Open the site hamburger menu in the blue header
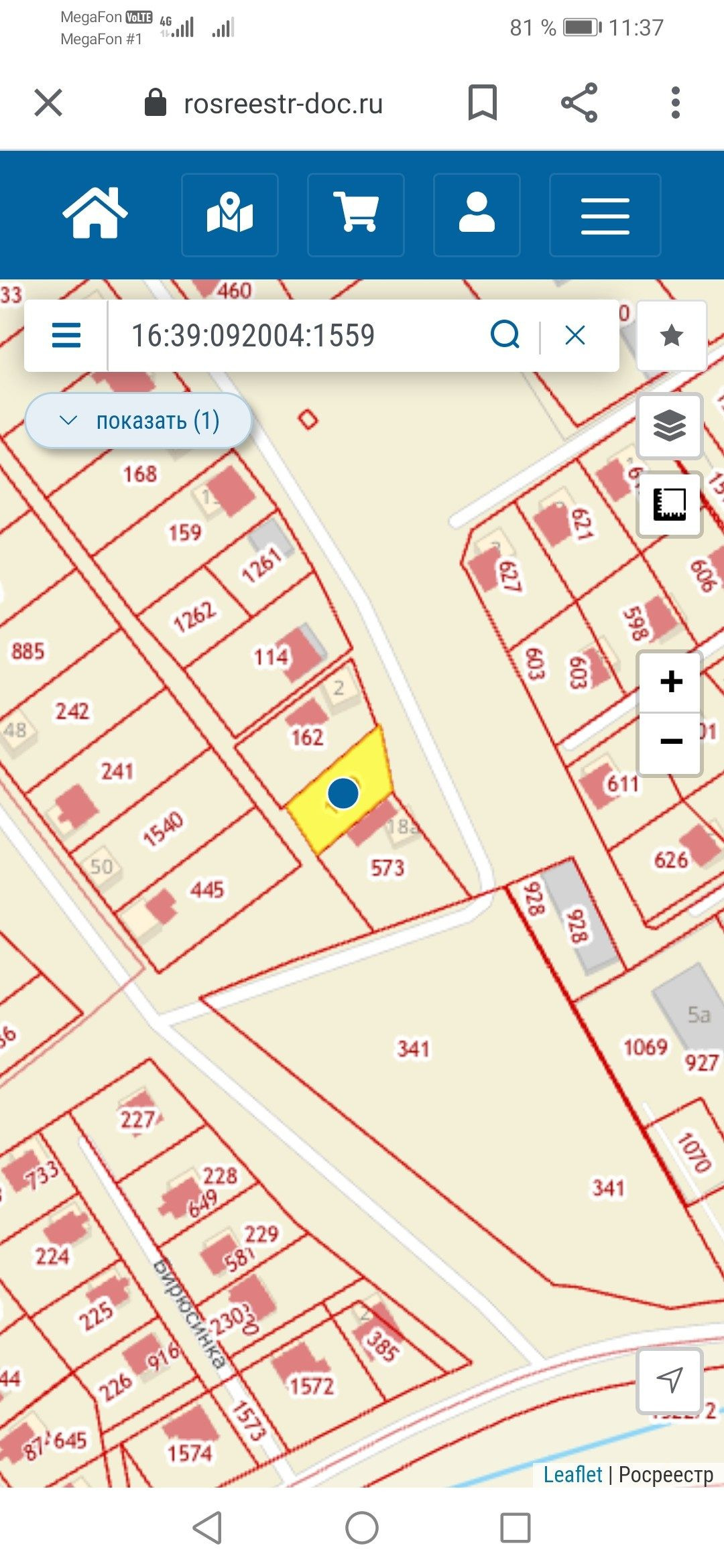 [x=605, y=214]
